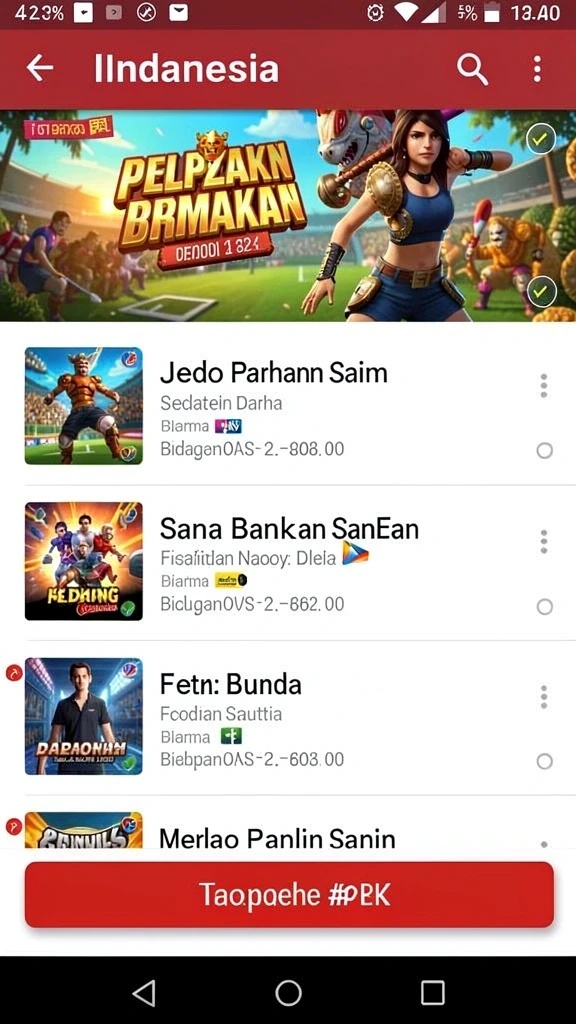Select the Sana Bankan SanEan radio button

pos(545,607)
